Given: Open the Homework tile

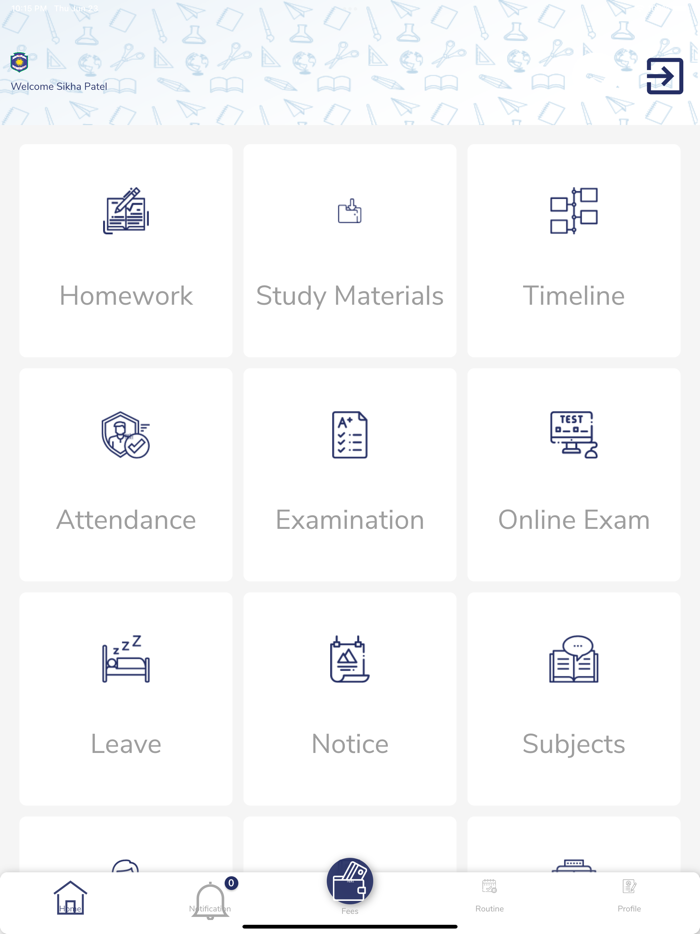Looking at the screenshot, I should pos(126,251).
